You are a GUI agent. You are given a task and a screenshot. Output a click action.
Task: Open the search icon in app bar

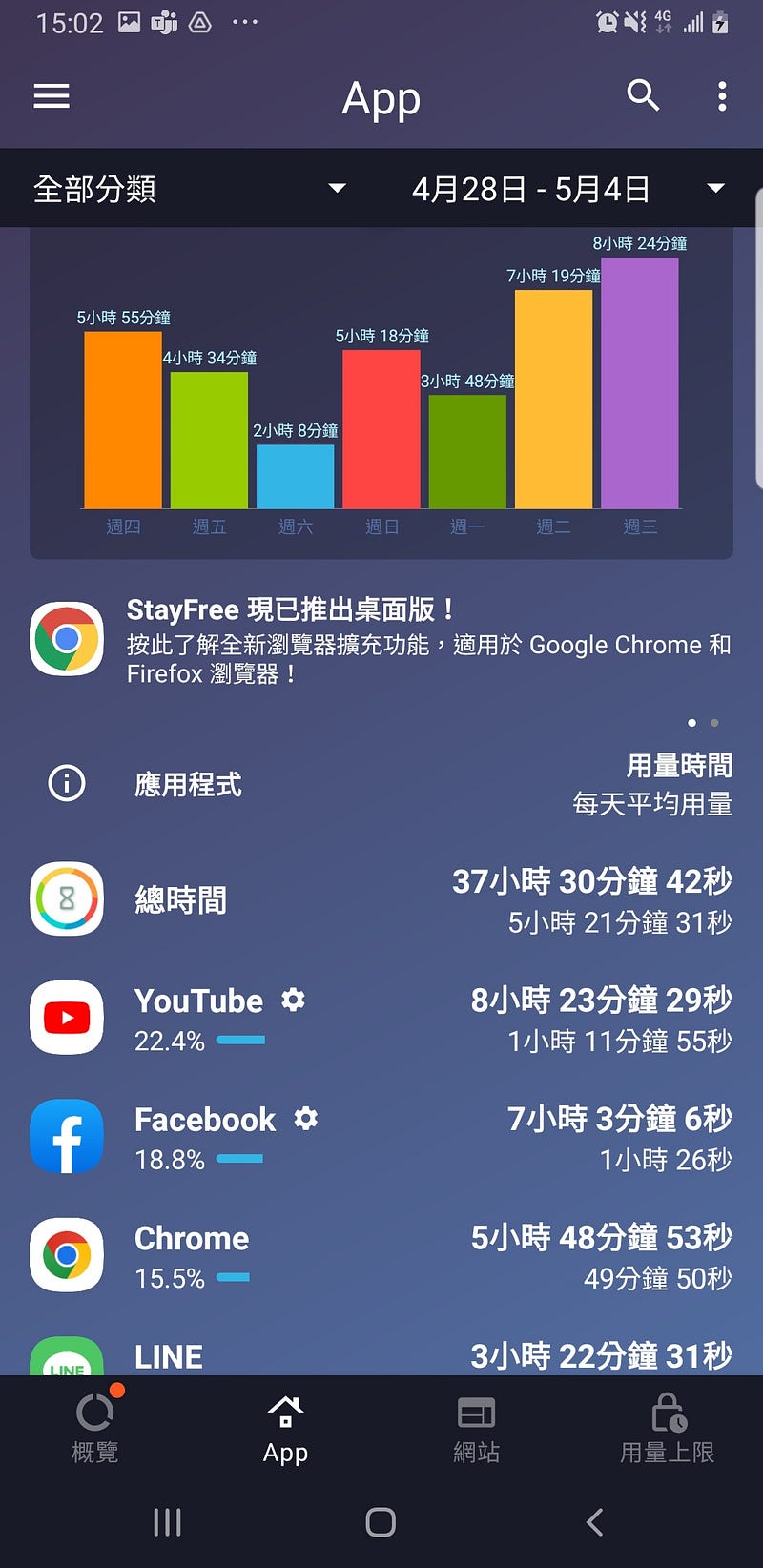tap(643, 95)
